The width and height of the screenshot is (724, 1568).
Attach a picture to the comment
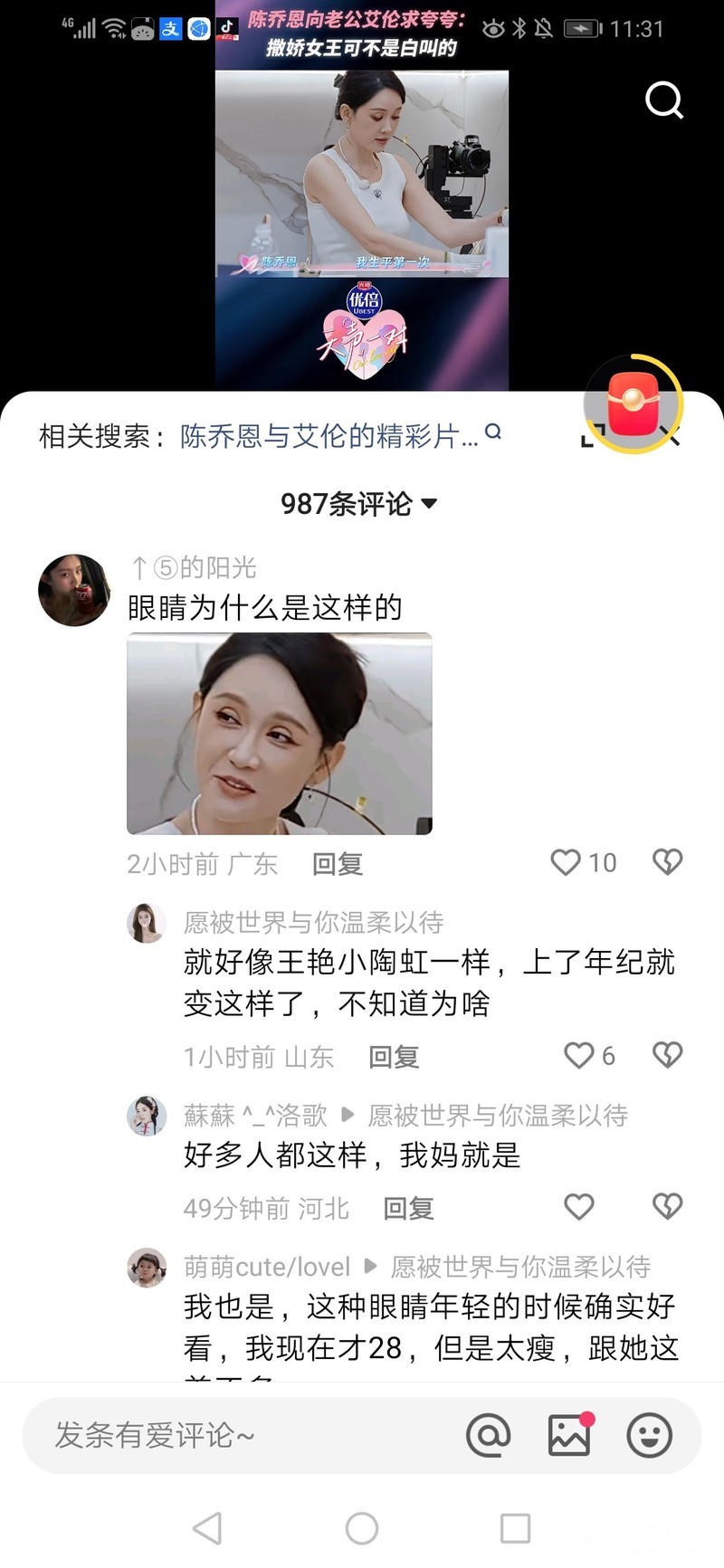[x=569, y=1435]
